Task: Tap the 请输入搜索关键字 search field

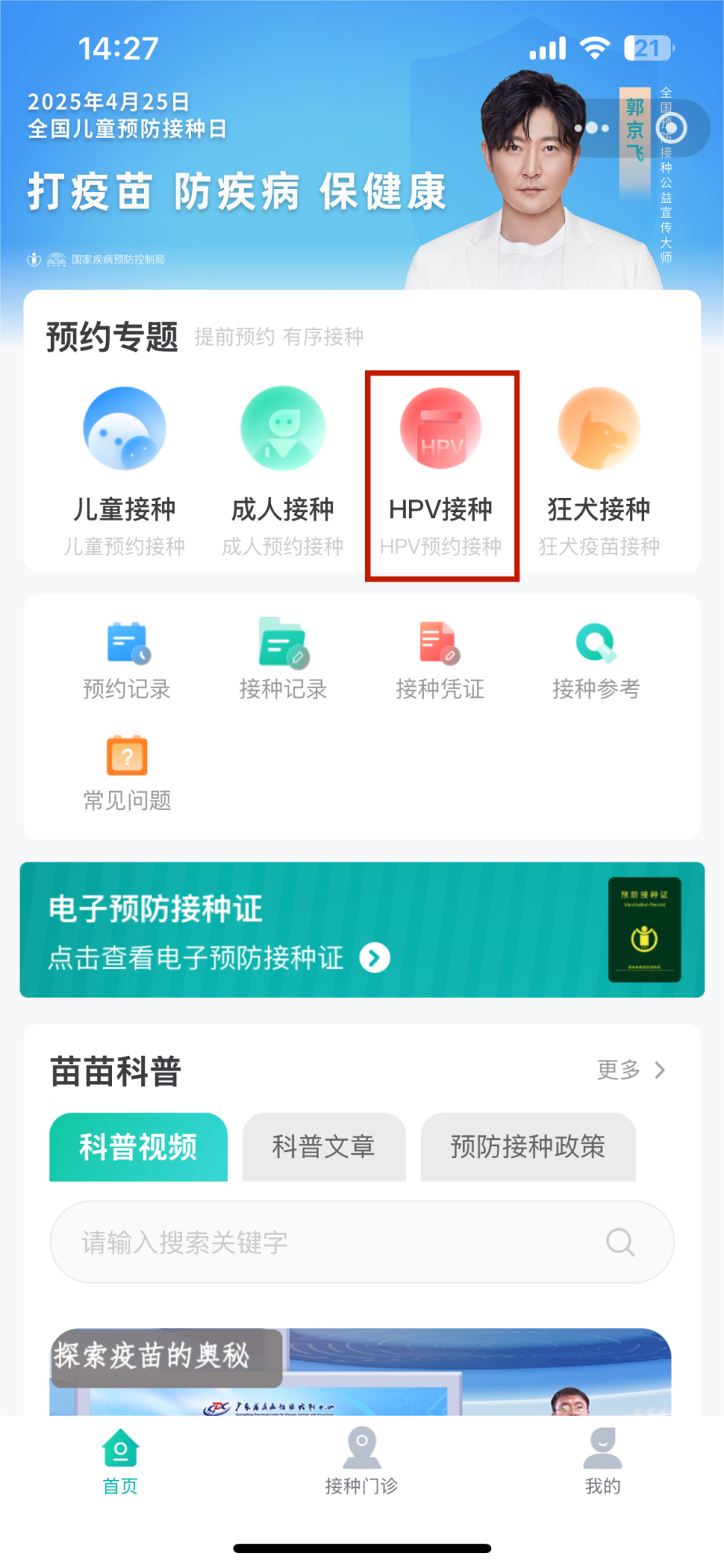Action: click(x=362, y=1242)
